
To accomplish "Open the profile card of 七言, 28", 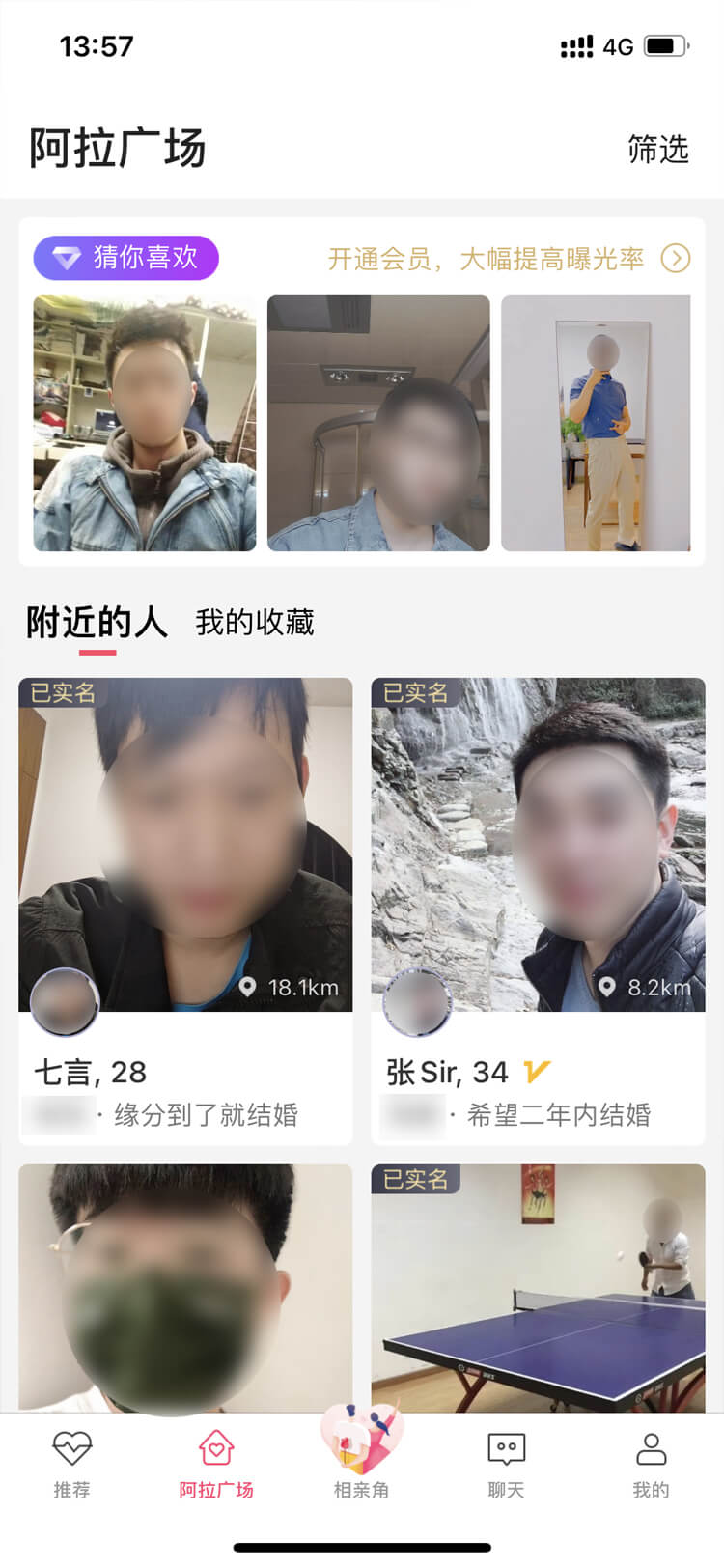I will pos(185,910).
